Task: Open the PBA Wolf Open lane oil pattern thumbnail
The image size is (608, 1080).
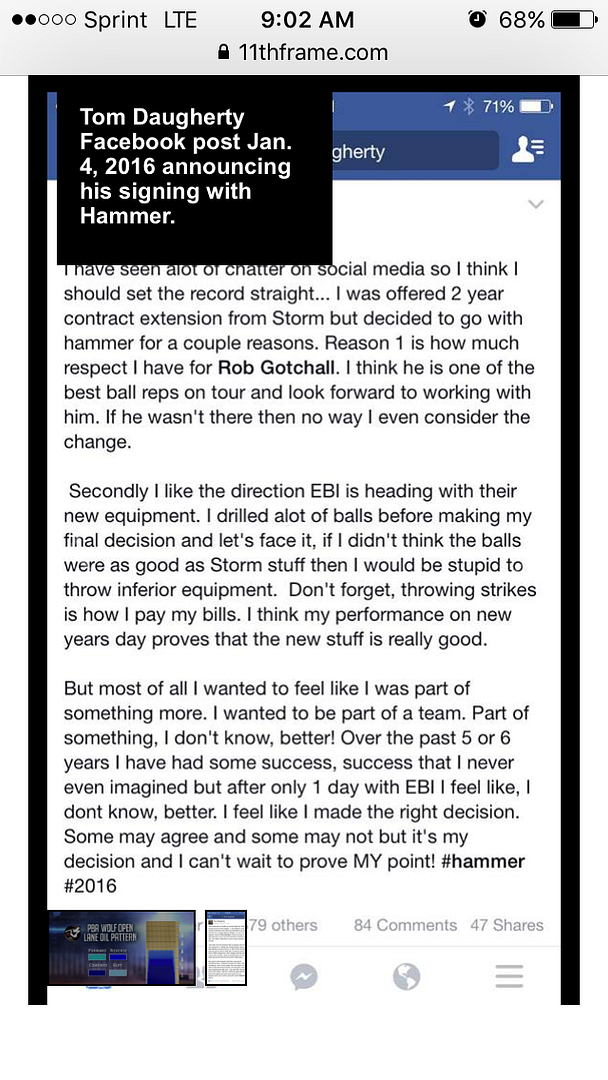Action: tap(121, 948)
